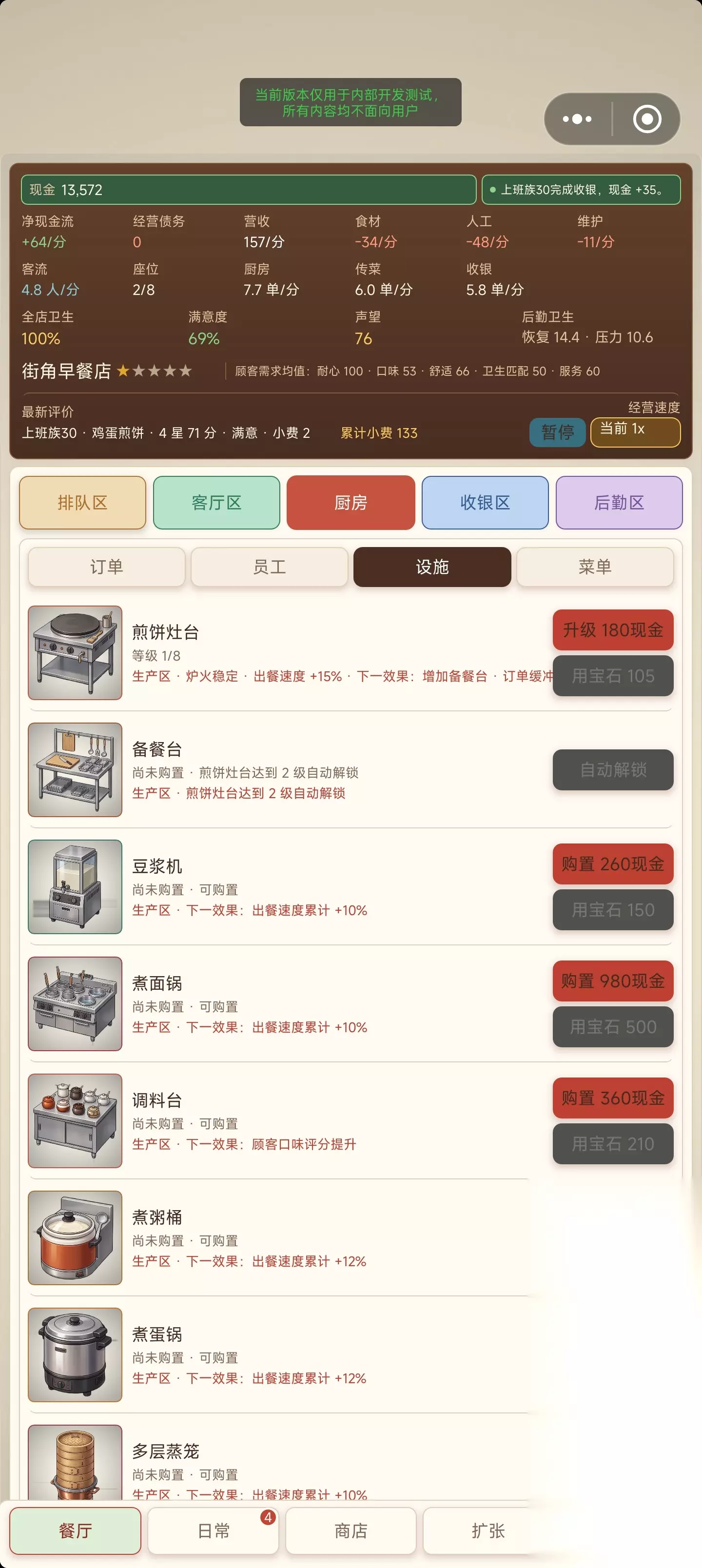The height and width of the screenshot is (1568, 702).
Task: Upgrade 煎饼灶台 for 180 cash
Action: coord(613,630)
